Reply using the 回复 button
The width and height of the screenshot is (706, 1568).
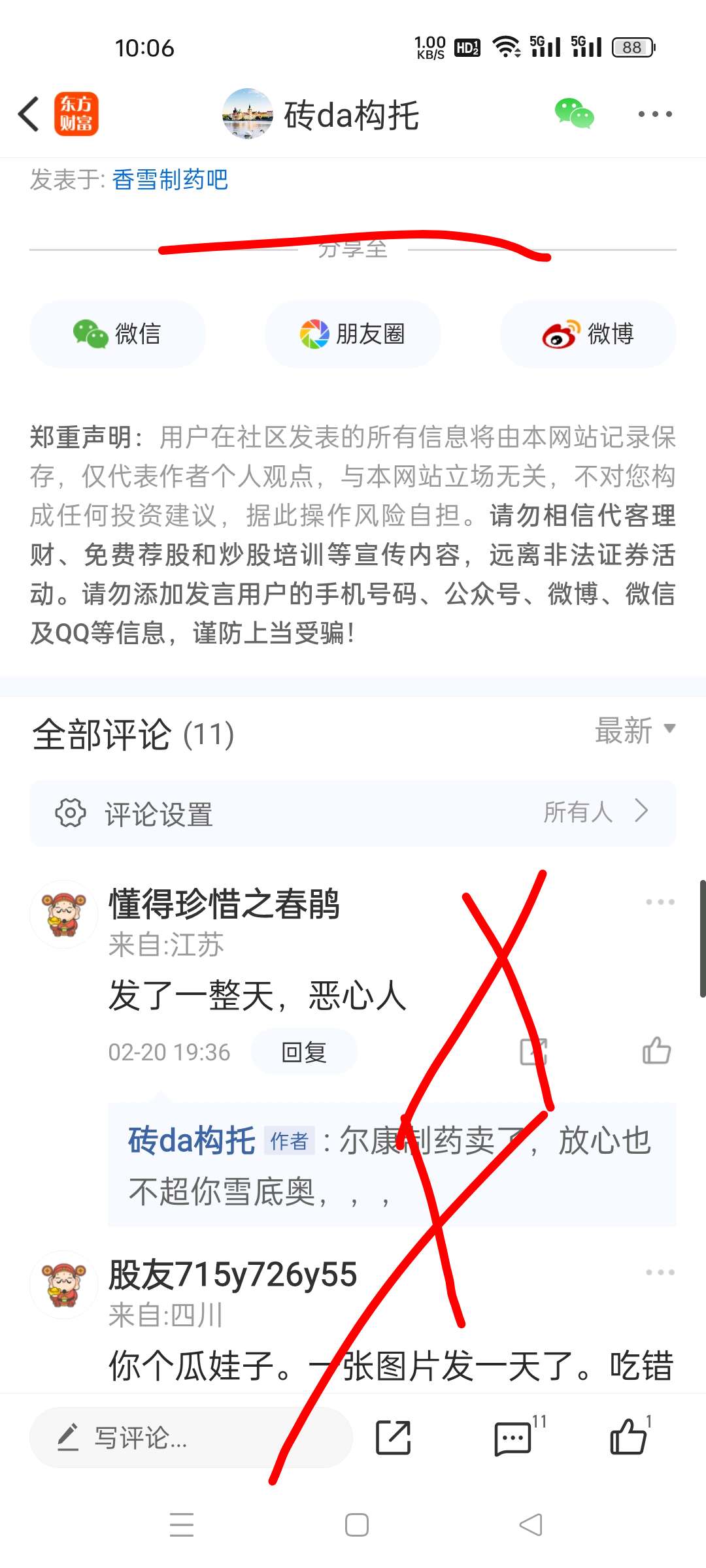pyautogui.click(x=304, y=1051)
